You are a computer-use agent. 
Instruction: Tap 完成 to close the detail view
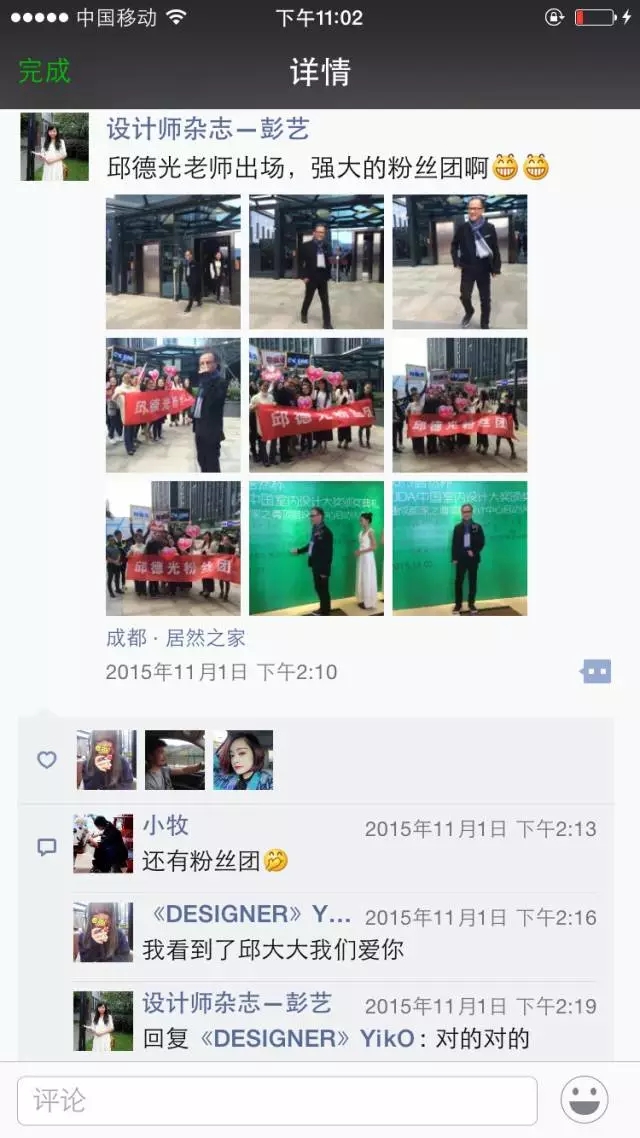click(x=45, y=72)
